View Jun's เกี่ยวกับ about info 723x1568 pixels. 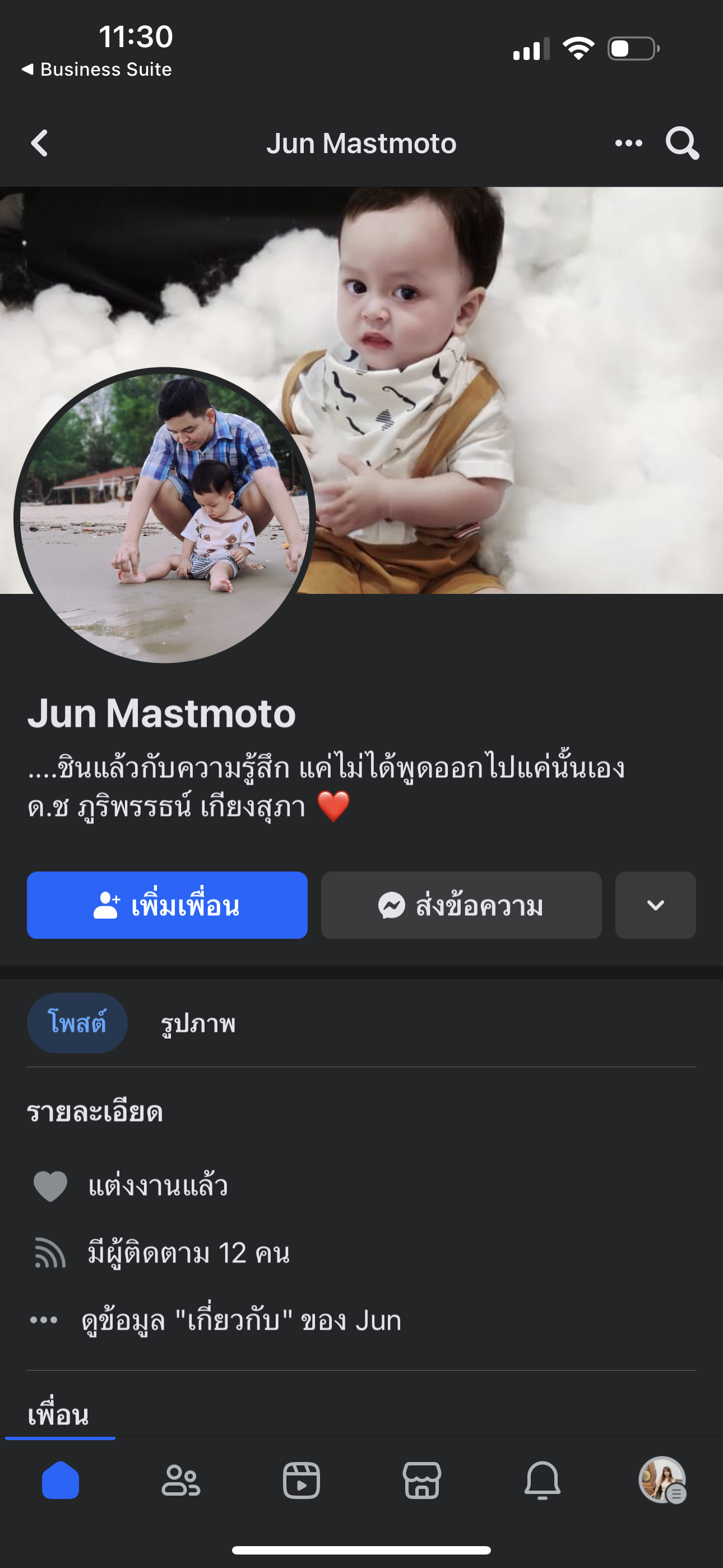(x=241, y=1320)
